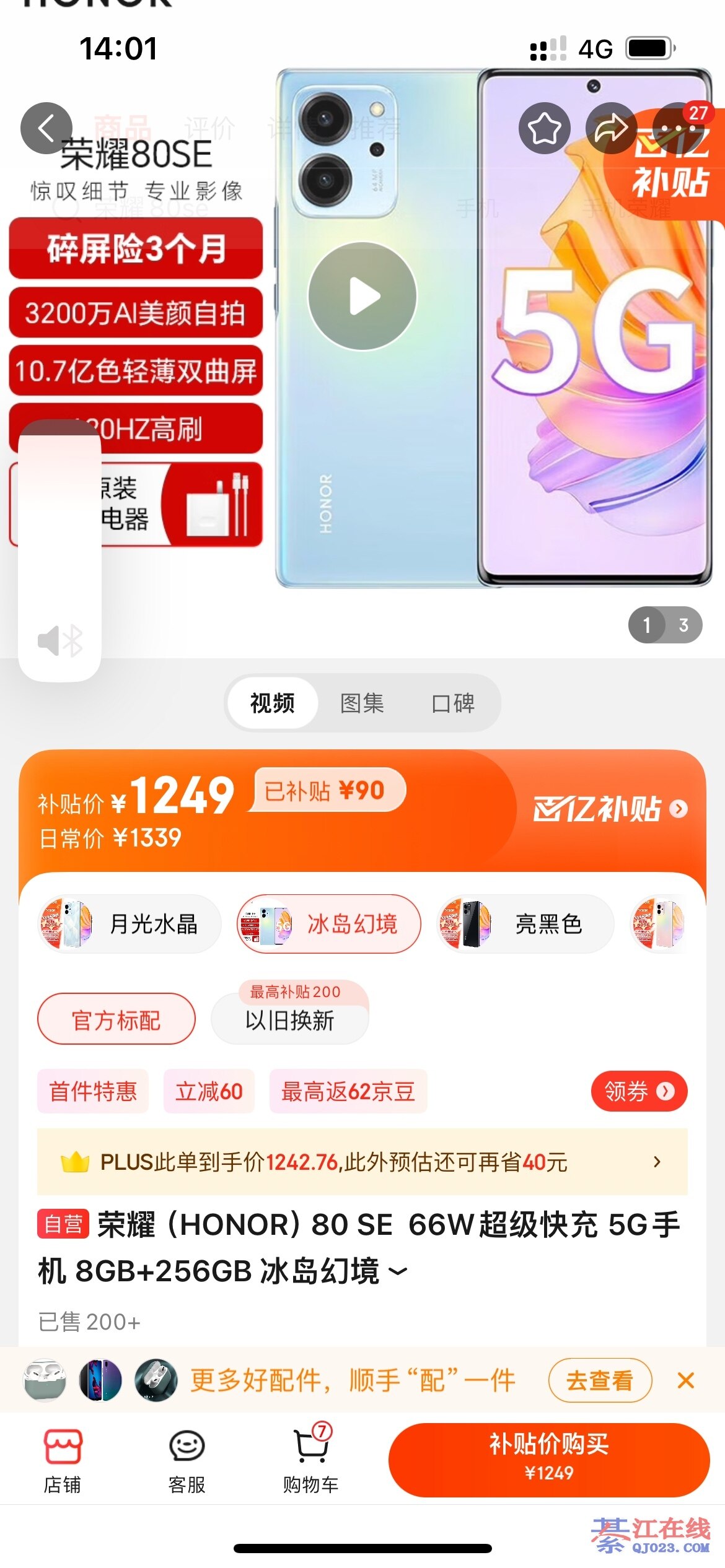The height and width of the screenshot is (1568, 725).
Task: Choose the 亮黑色 color option
Action: 525,924
